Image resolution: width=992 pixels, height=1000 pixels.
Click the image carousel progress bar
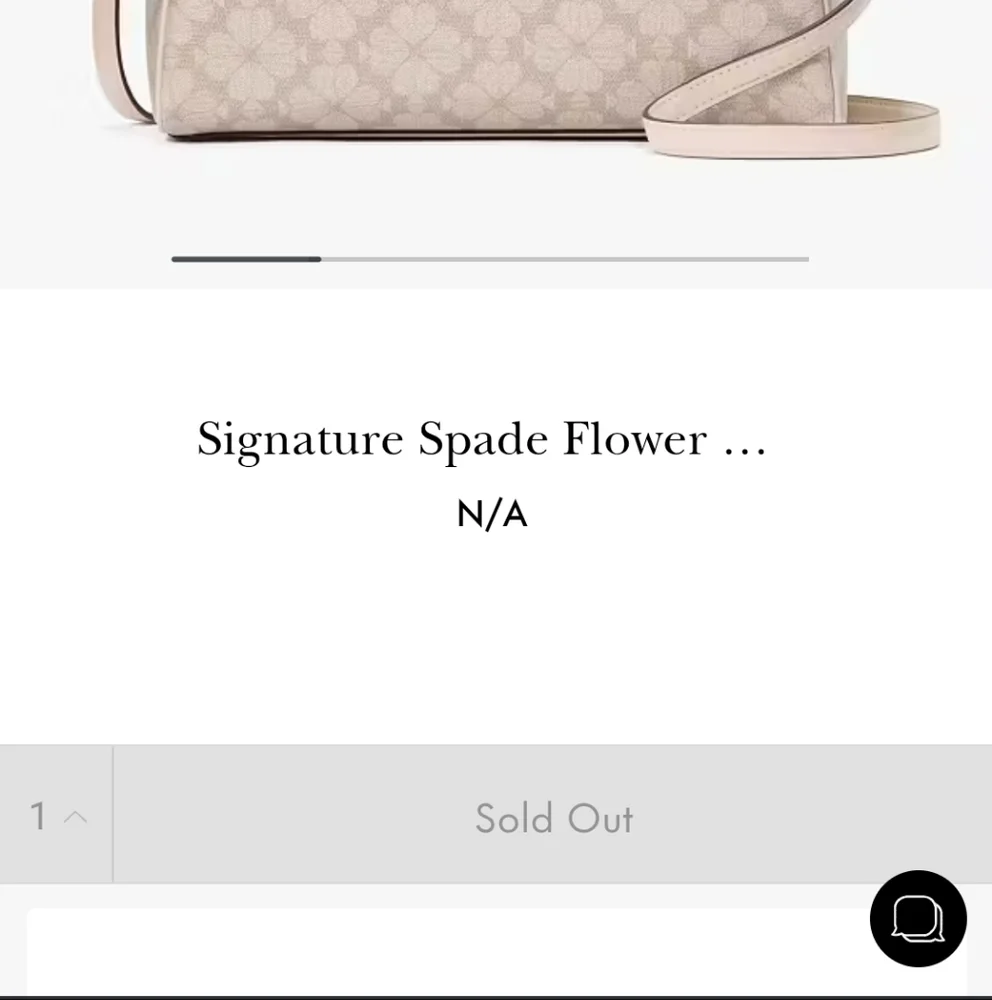click(x=490, y=258)
